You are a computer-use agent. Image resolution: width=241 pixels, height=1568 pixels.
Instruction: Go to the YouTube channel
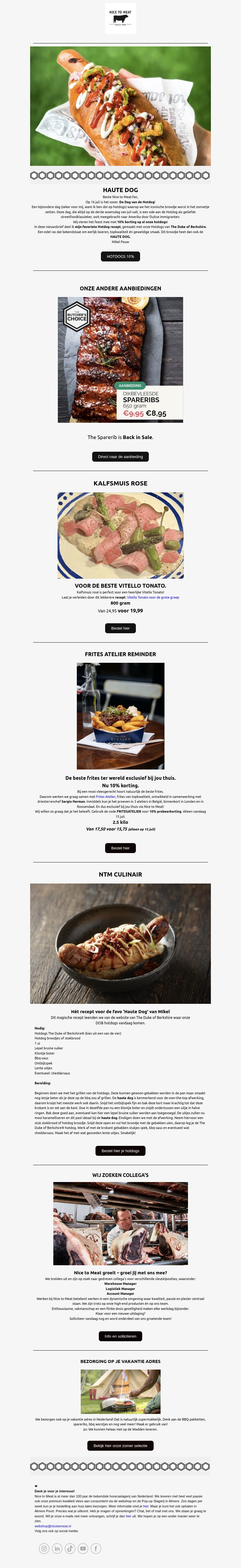pyautogui.click(x=83, y=1548)
